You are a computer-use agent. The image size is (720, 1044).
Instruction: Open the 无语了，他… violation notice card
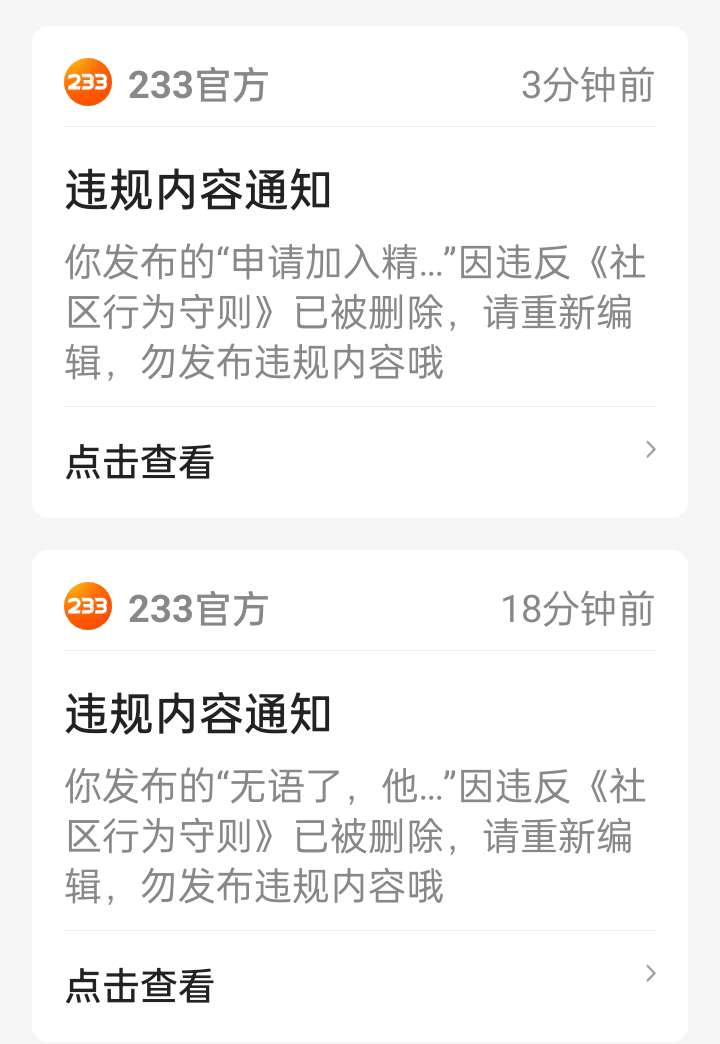pos(360,796)
